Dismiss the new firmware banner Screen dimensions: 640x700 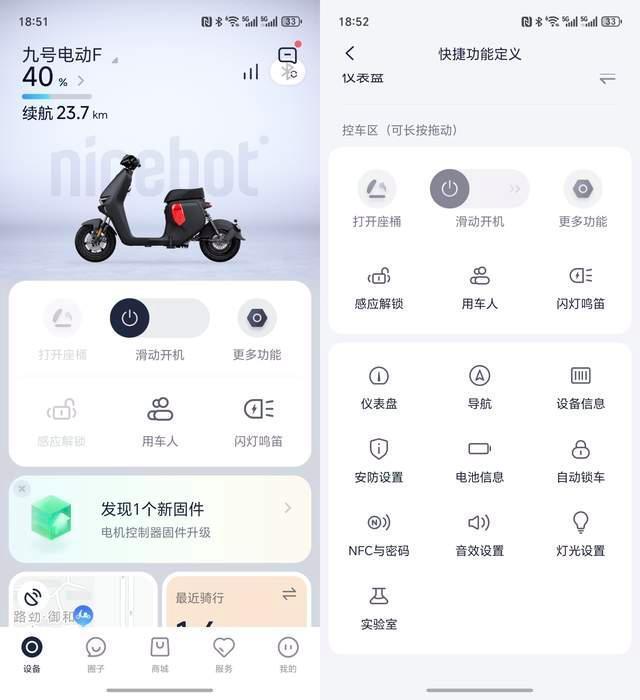(22, 488)
